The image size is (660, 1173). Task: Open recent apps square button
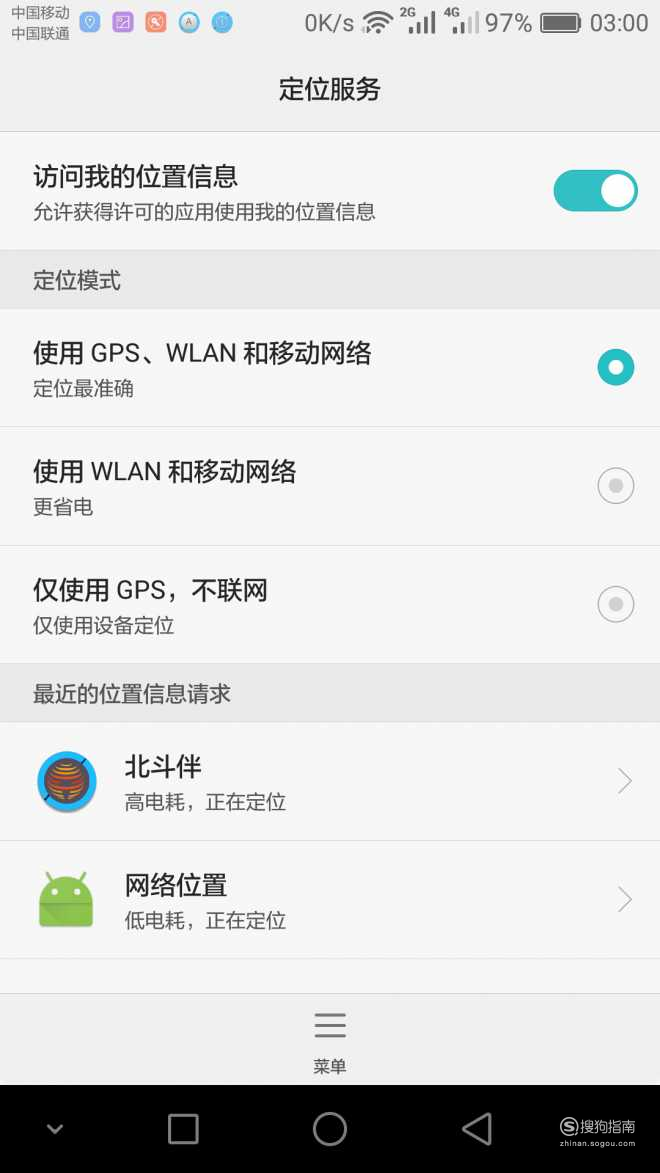tap(183, 1129)
